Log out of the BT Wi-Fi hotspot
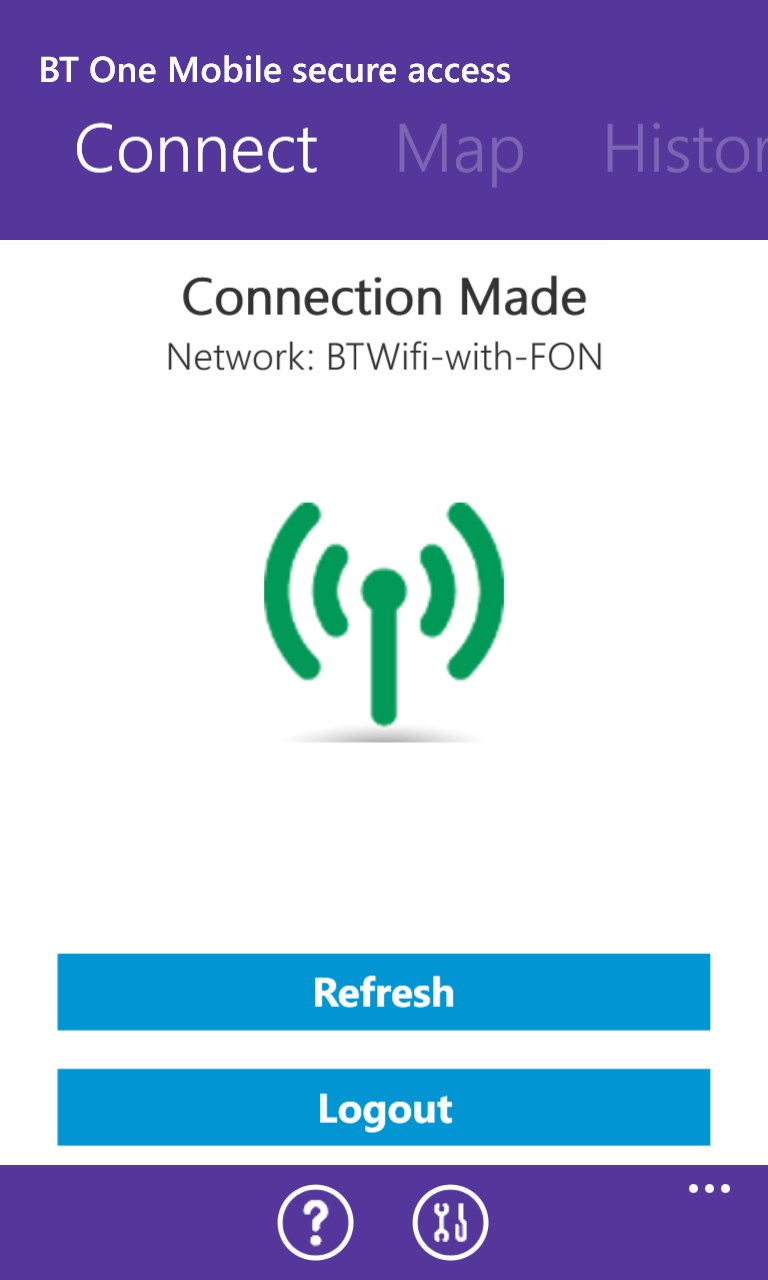 pyautogui.click(x=383, y=1107)
